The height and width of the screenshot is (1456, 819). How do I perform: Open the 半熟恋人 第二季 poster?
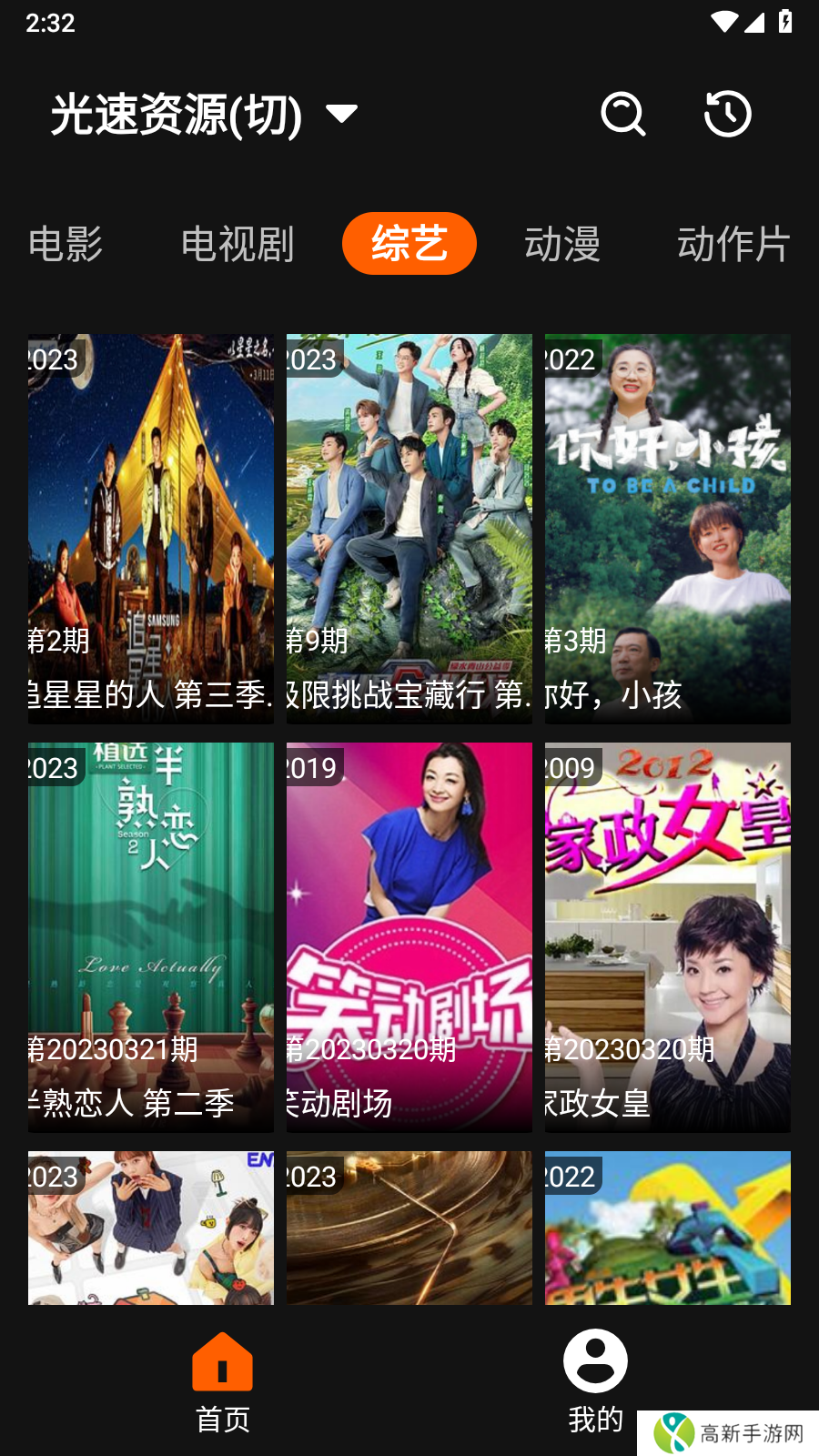click(x=150, y=935)
